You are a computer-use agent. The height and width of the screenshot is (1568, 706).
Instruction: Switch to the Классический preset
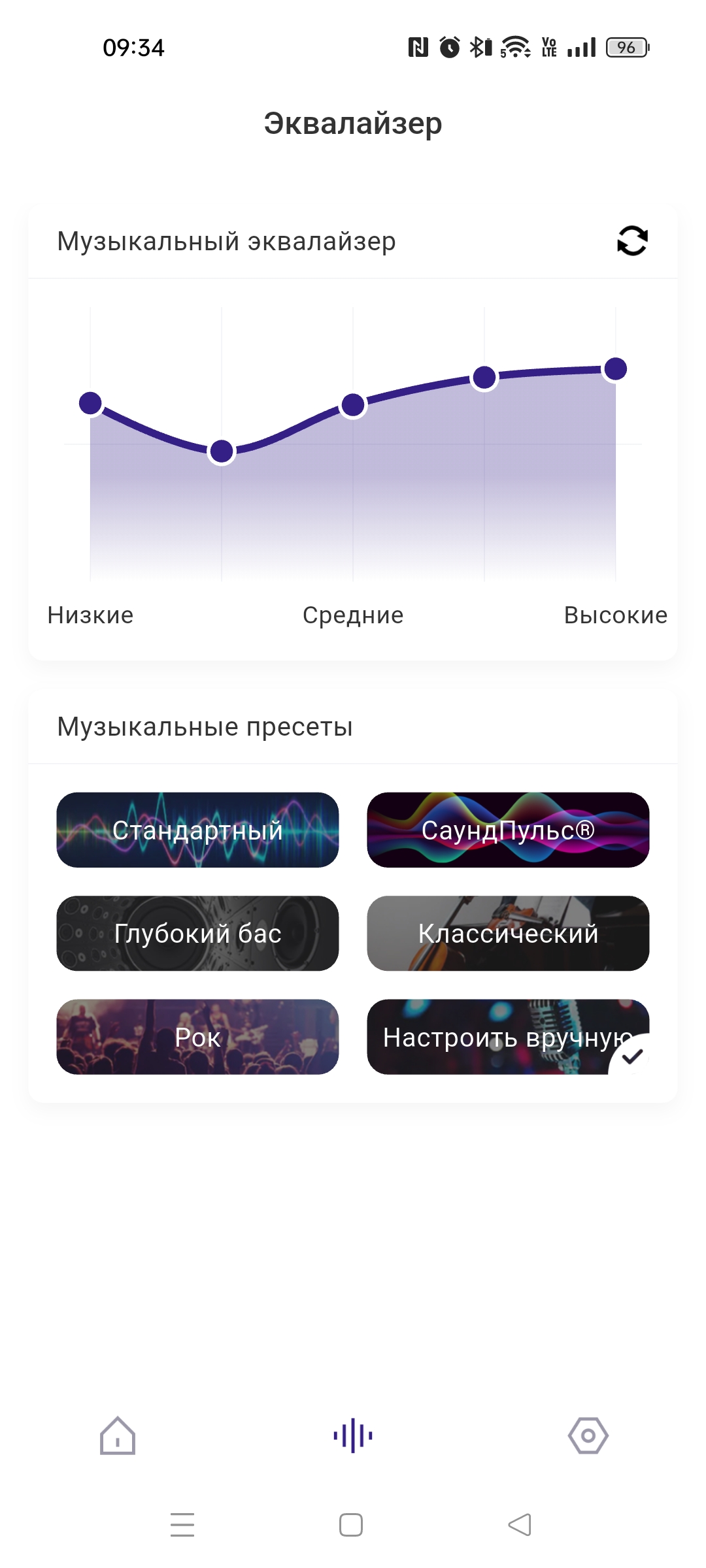click(508, 933)
